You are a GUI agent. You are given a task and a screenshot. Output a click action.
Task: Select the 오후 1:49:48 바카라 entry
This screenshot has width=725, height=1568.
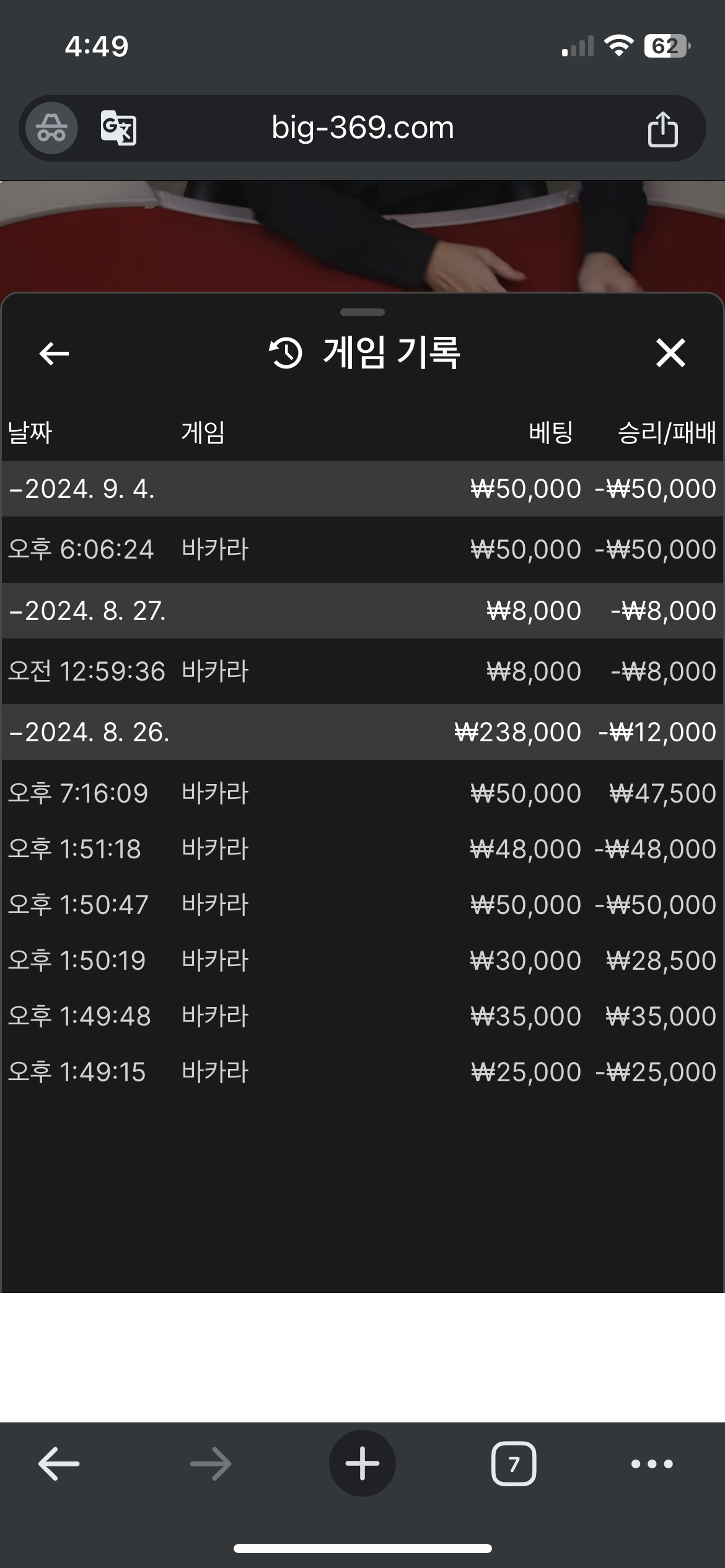(362, 1016)
